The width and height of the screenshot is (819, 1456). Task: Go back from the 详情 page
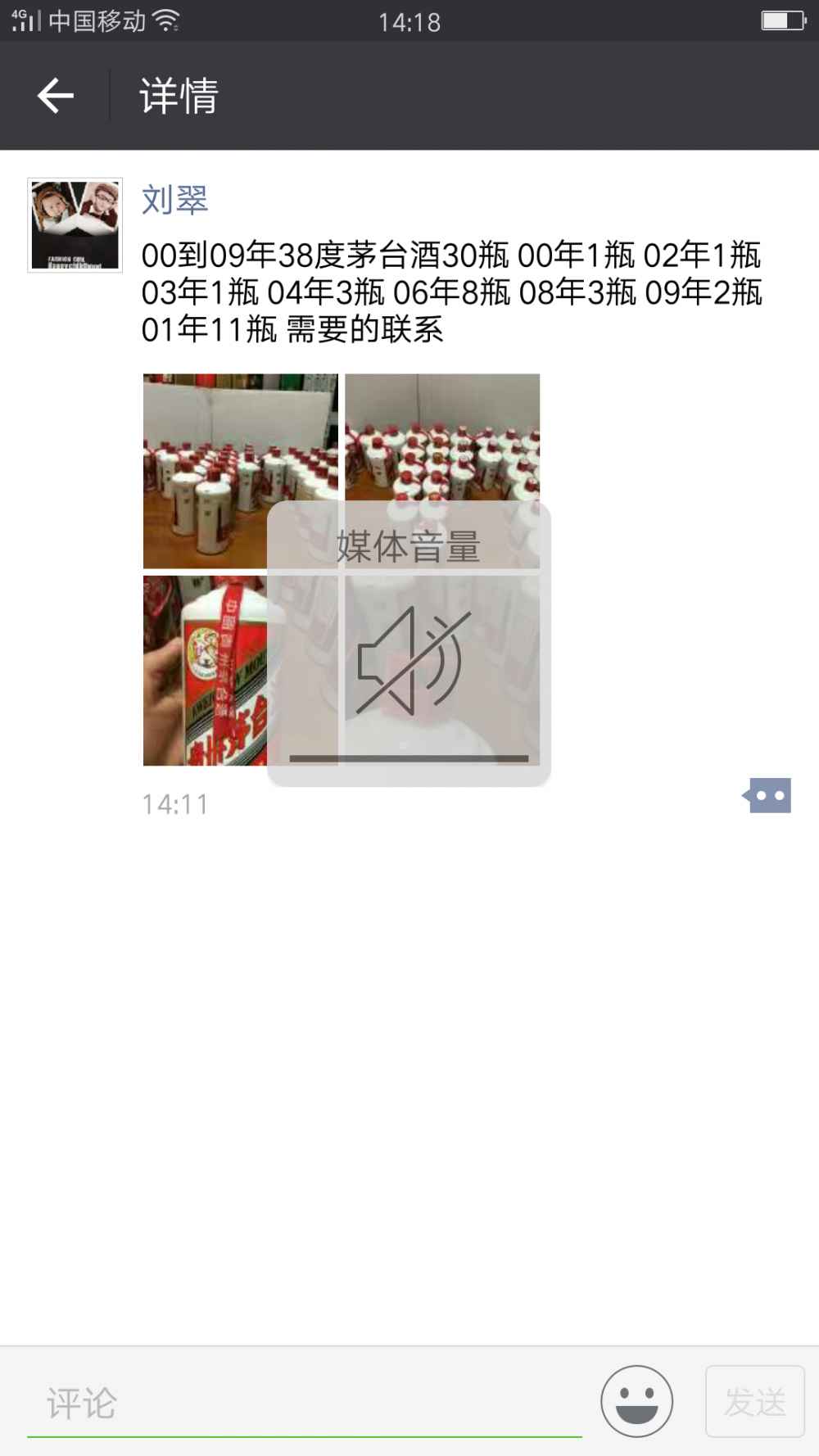click(56, 96)
